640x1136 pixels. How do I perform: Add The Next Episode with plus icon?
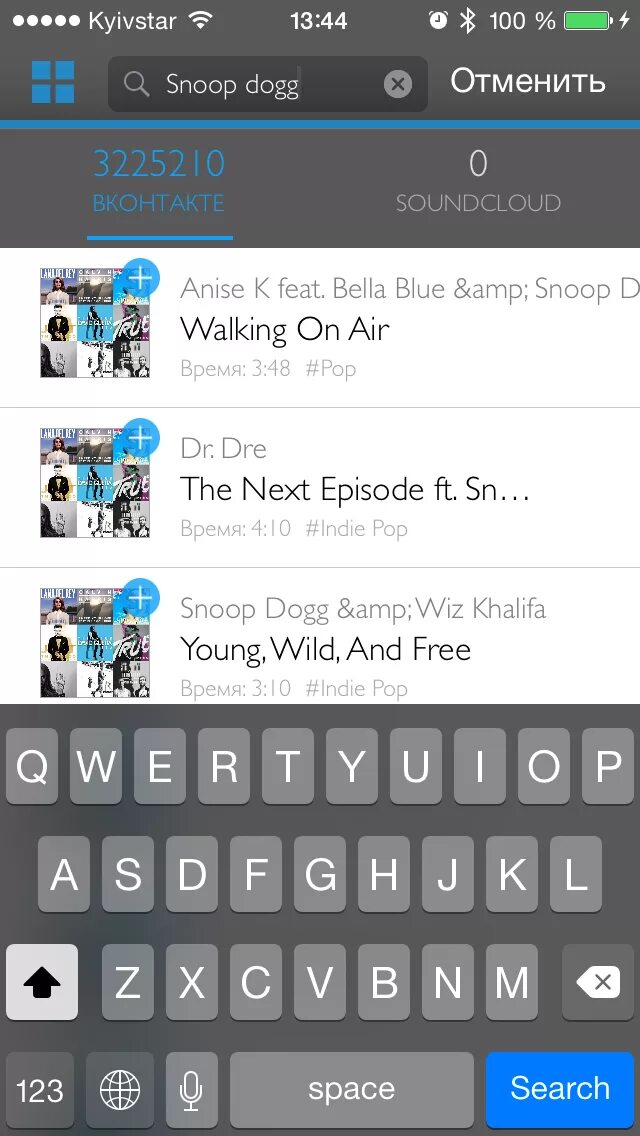tap(142, 437)
